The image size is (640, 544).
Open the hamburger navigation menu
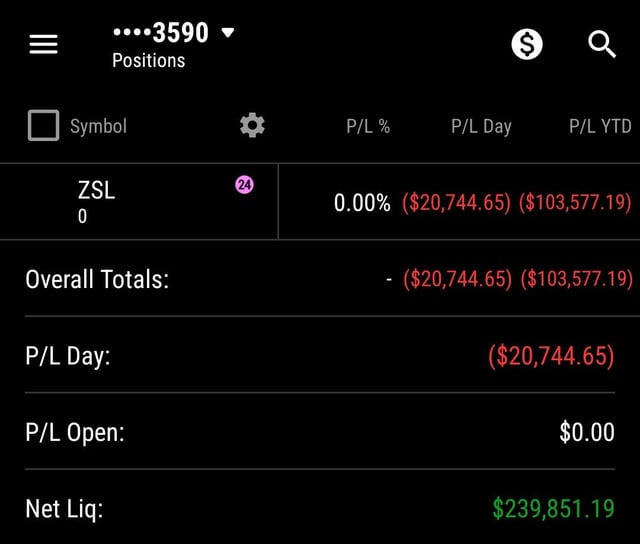click(x=43, y=44)
